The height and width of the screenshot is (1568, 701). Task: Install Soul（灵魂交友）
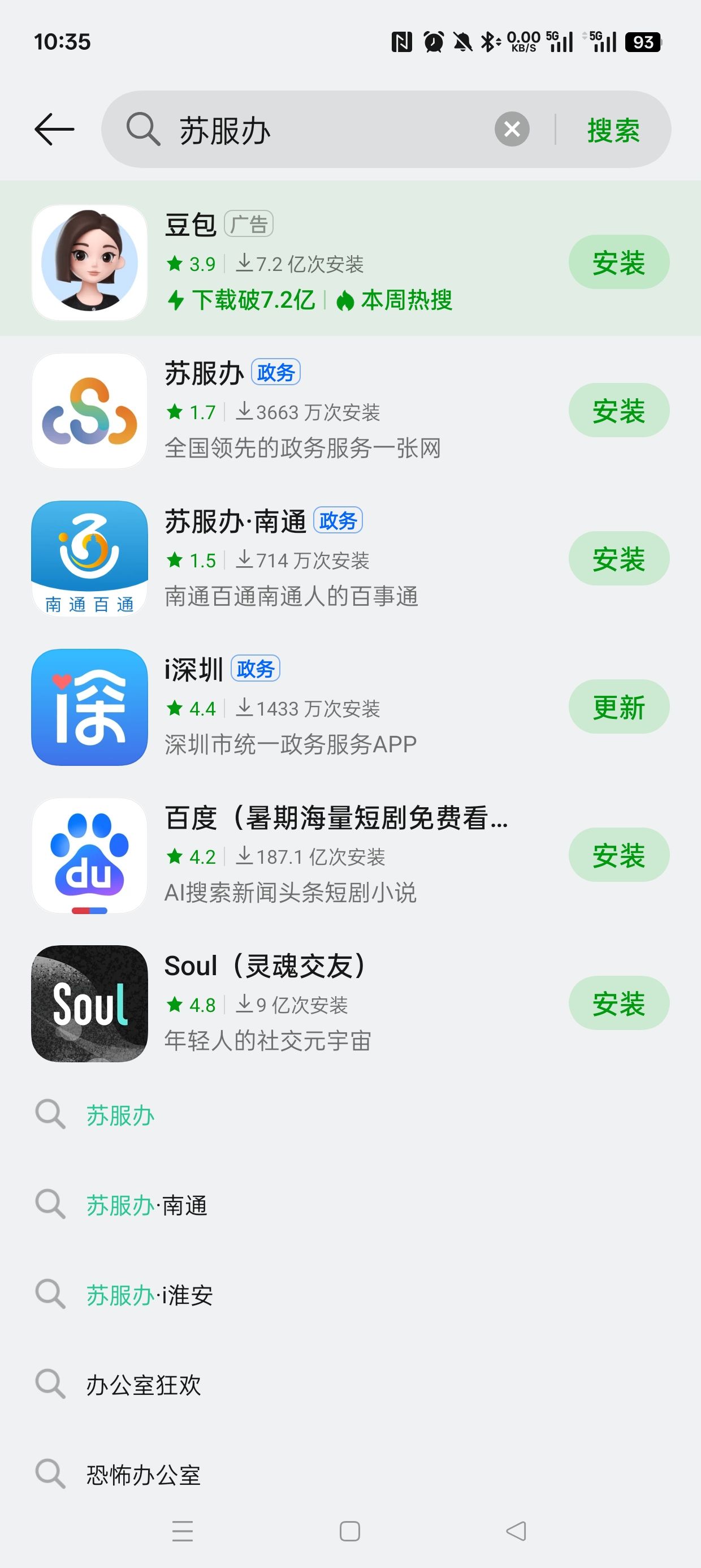pos(618,1003)
